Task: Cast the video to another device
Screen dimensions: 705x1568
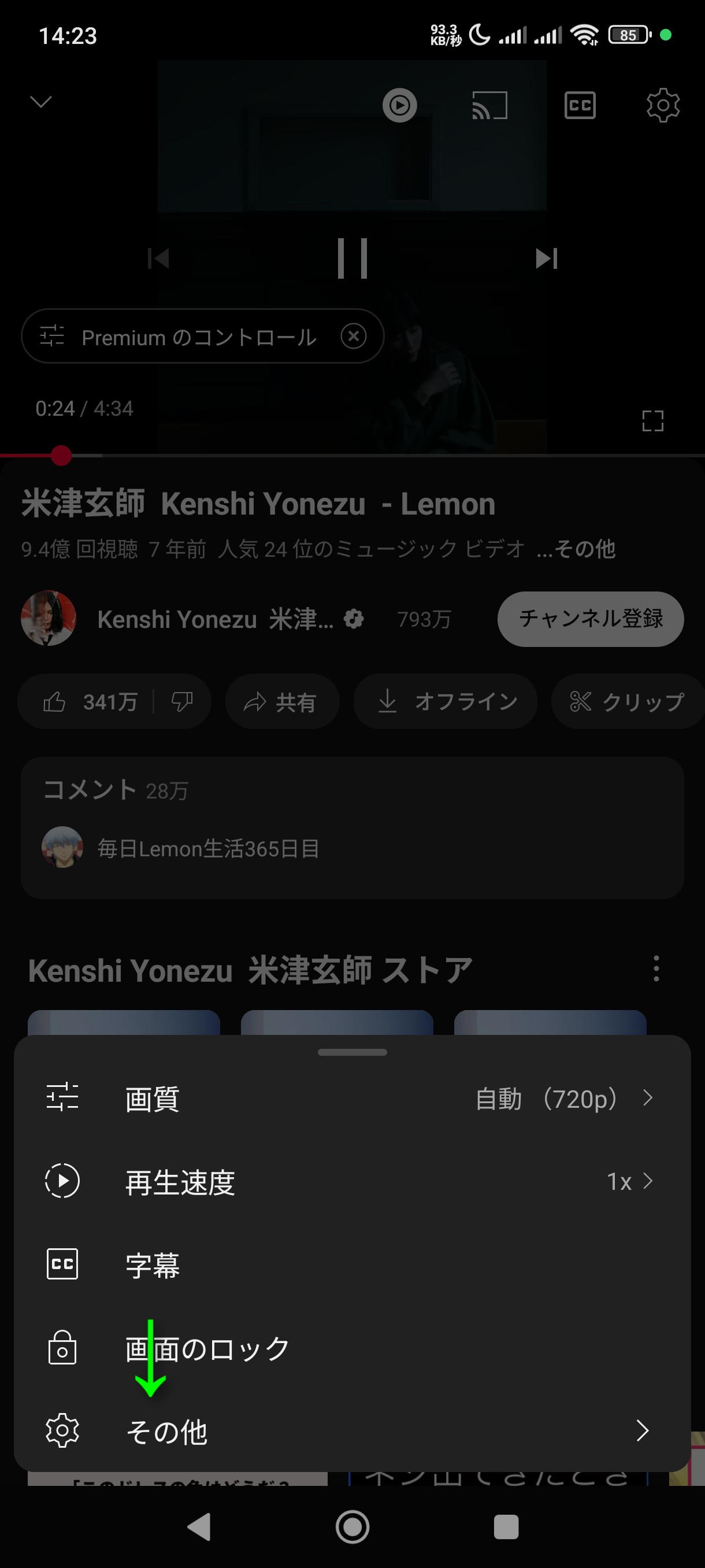Action: (x=489, y=105)
